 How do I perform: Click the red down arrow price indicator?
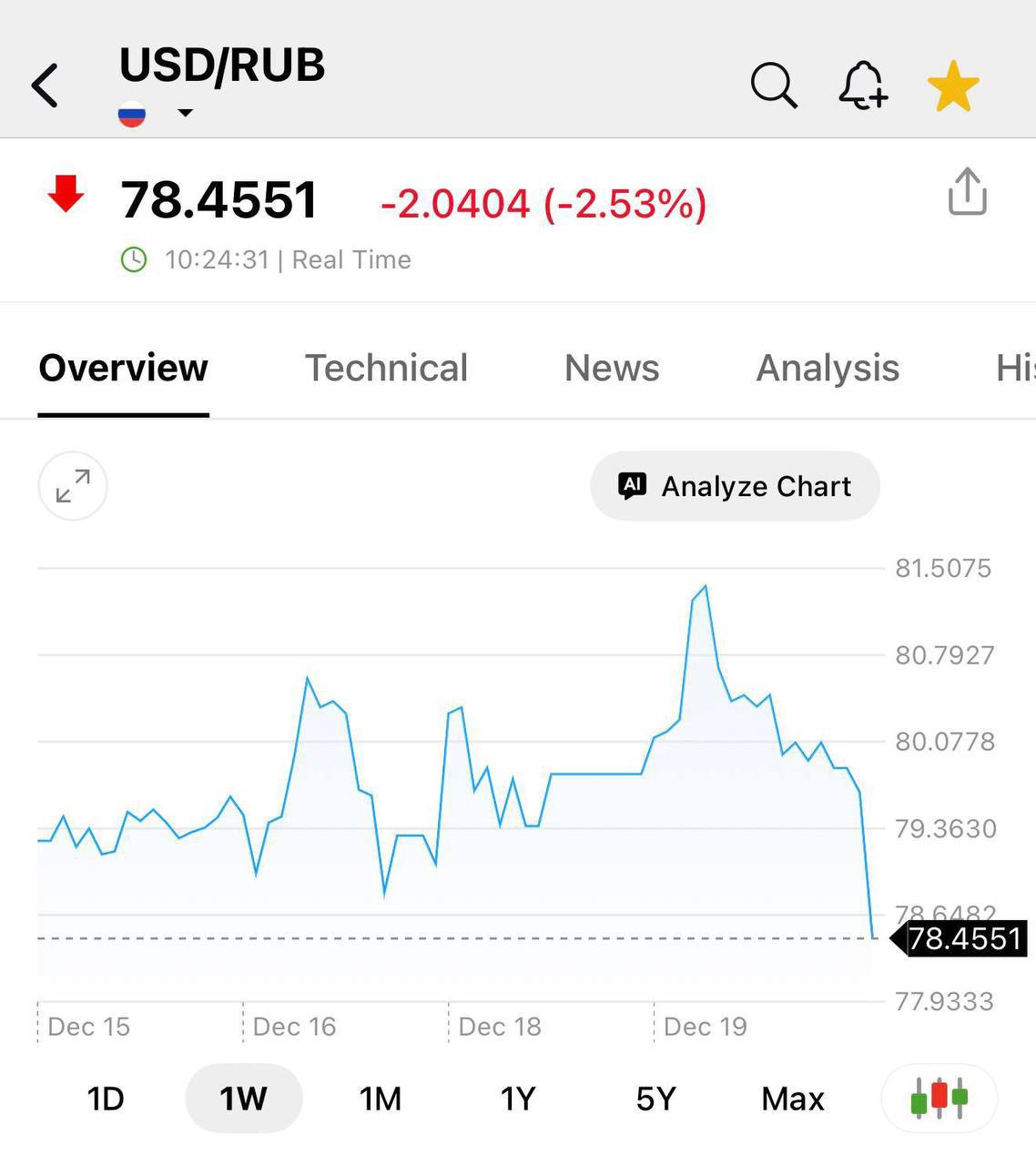pyautogui.click(x=66, y=195)
